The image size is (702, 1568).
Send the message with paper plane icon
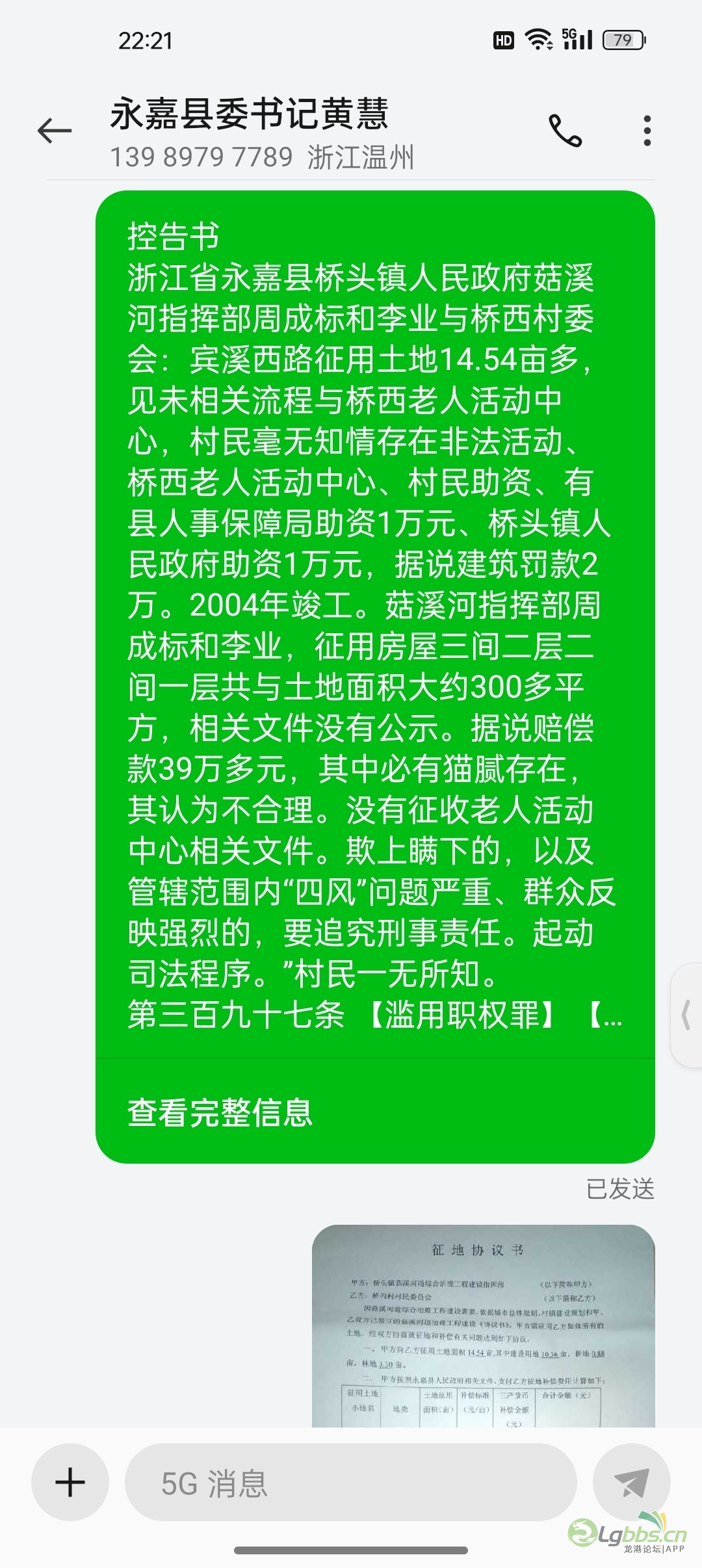tap(631, 1482)
